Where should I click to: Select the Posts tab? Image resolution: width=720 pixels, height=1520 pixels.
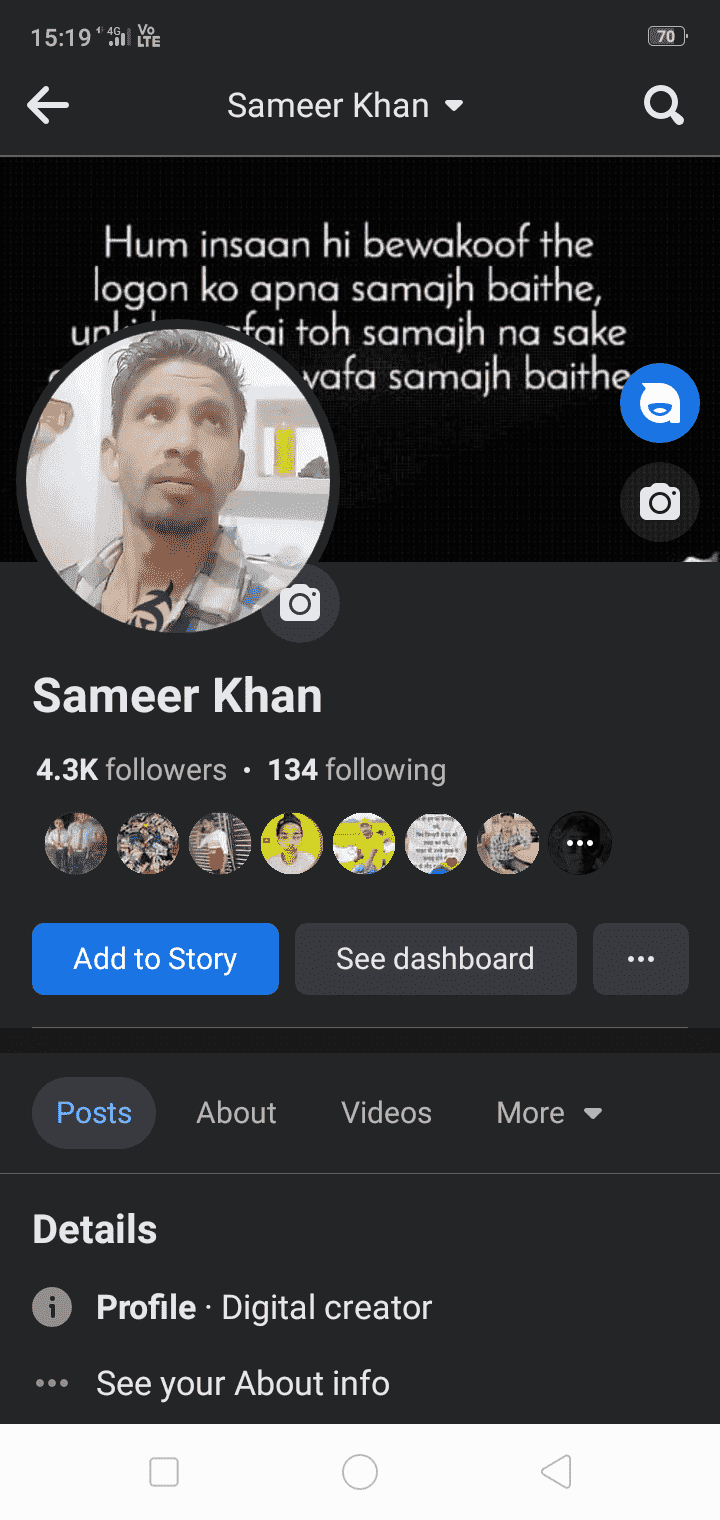coord(94,1113)
